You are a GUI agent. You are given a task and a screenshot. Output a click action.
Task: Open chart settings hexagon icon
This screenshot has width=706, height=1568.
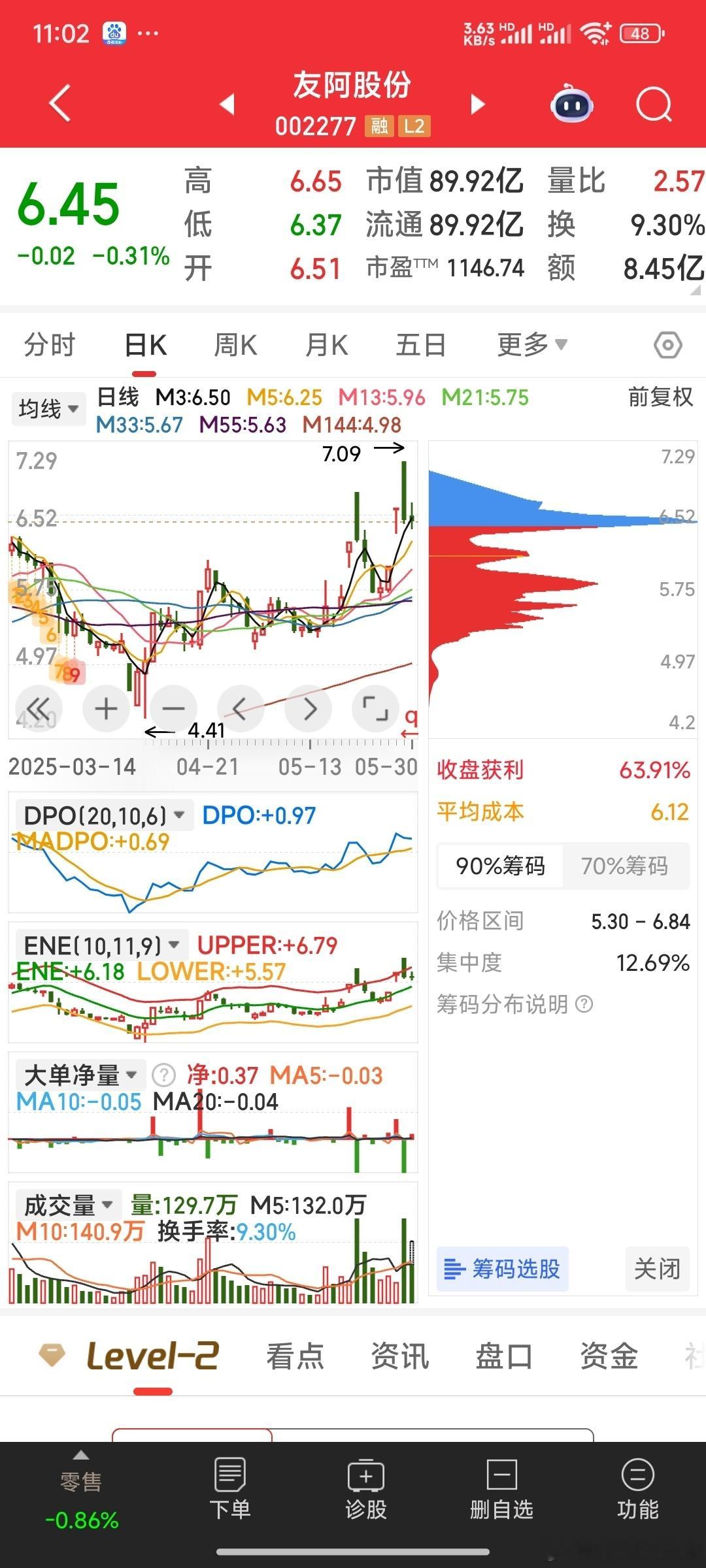pyautogui.click(x=668, y=345)
